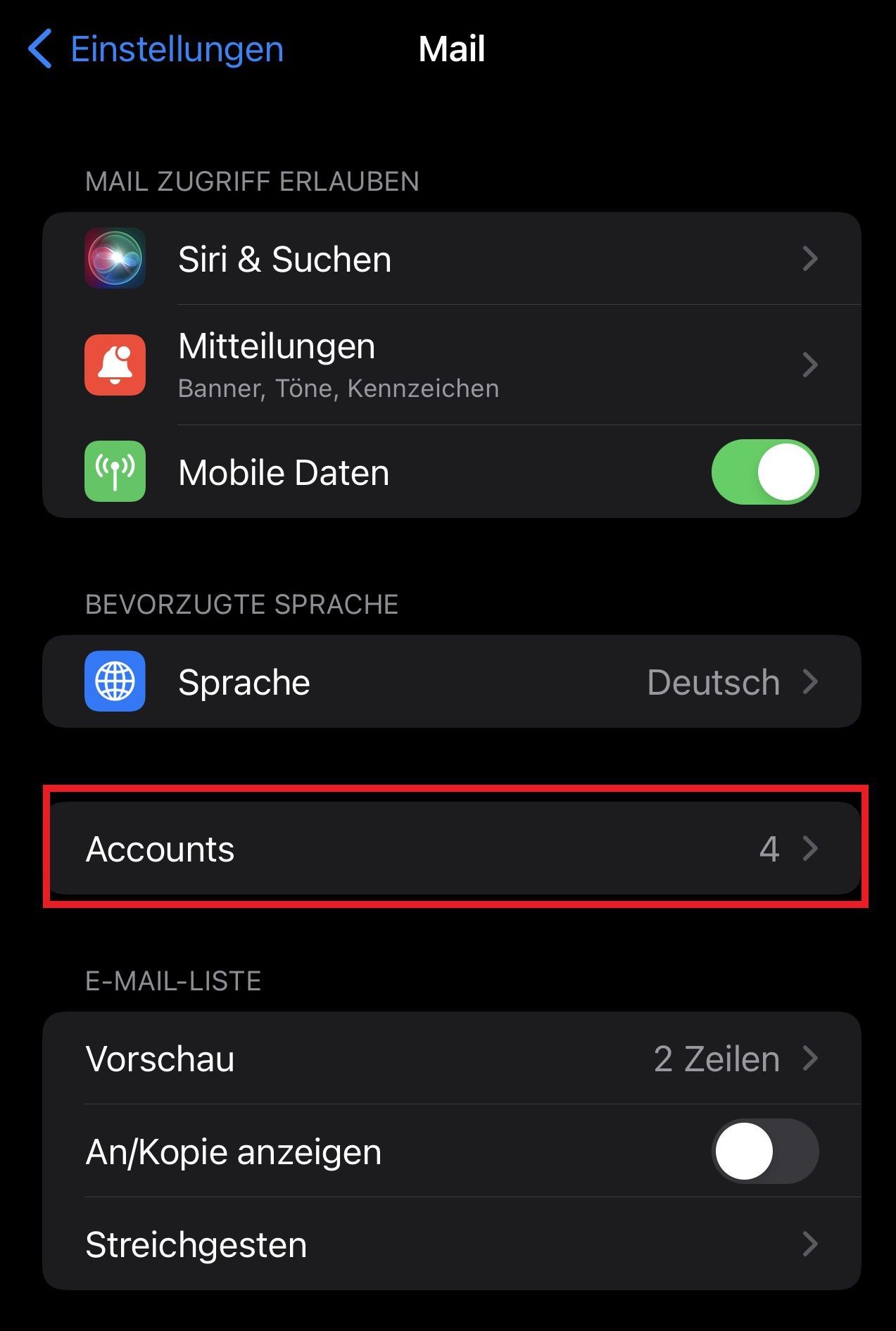
Task: Open Vorschau via its chevron
Action: (x=811, y=1059)
